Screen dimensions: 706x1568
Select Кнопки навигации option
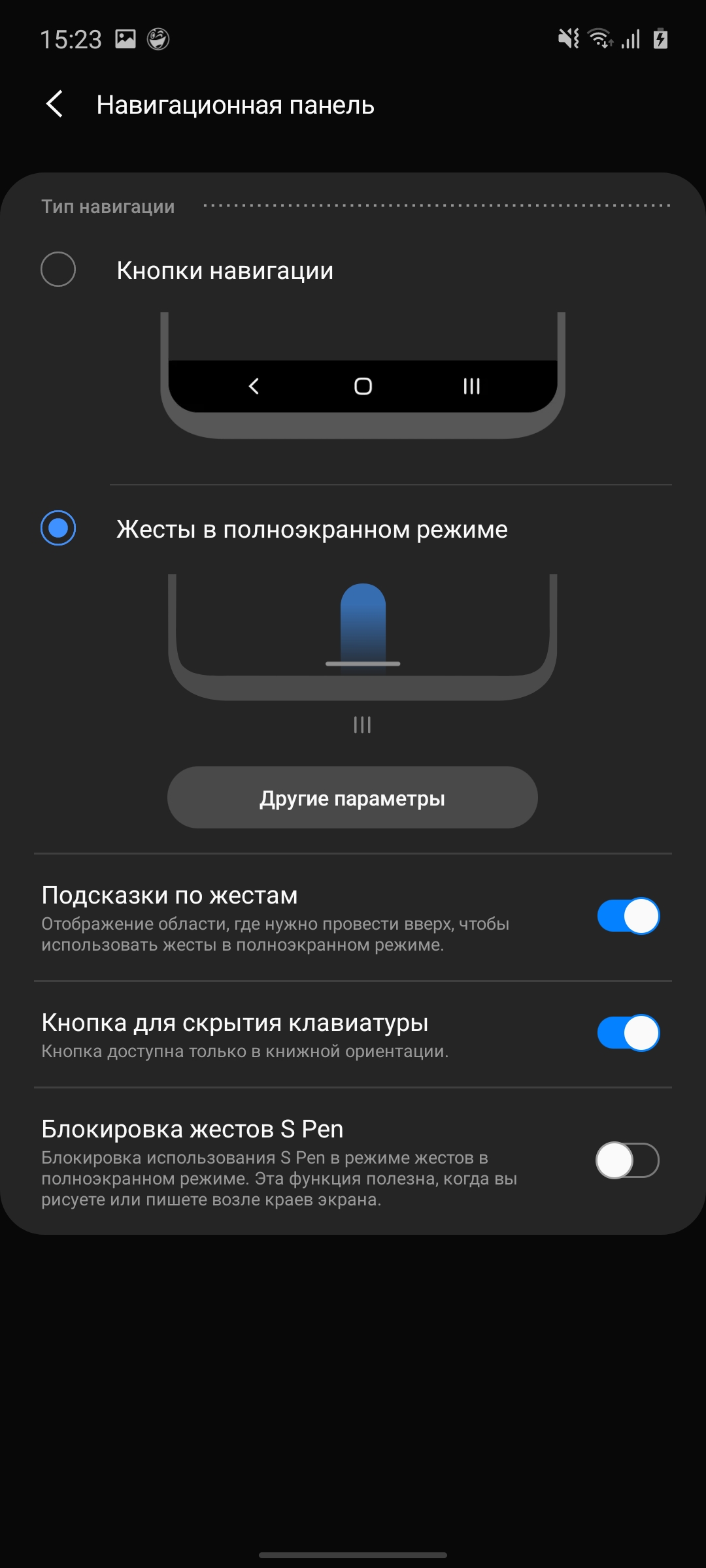pyautogui.click(x=58, y=269)
